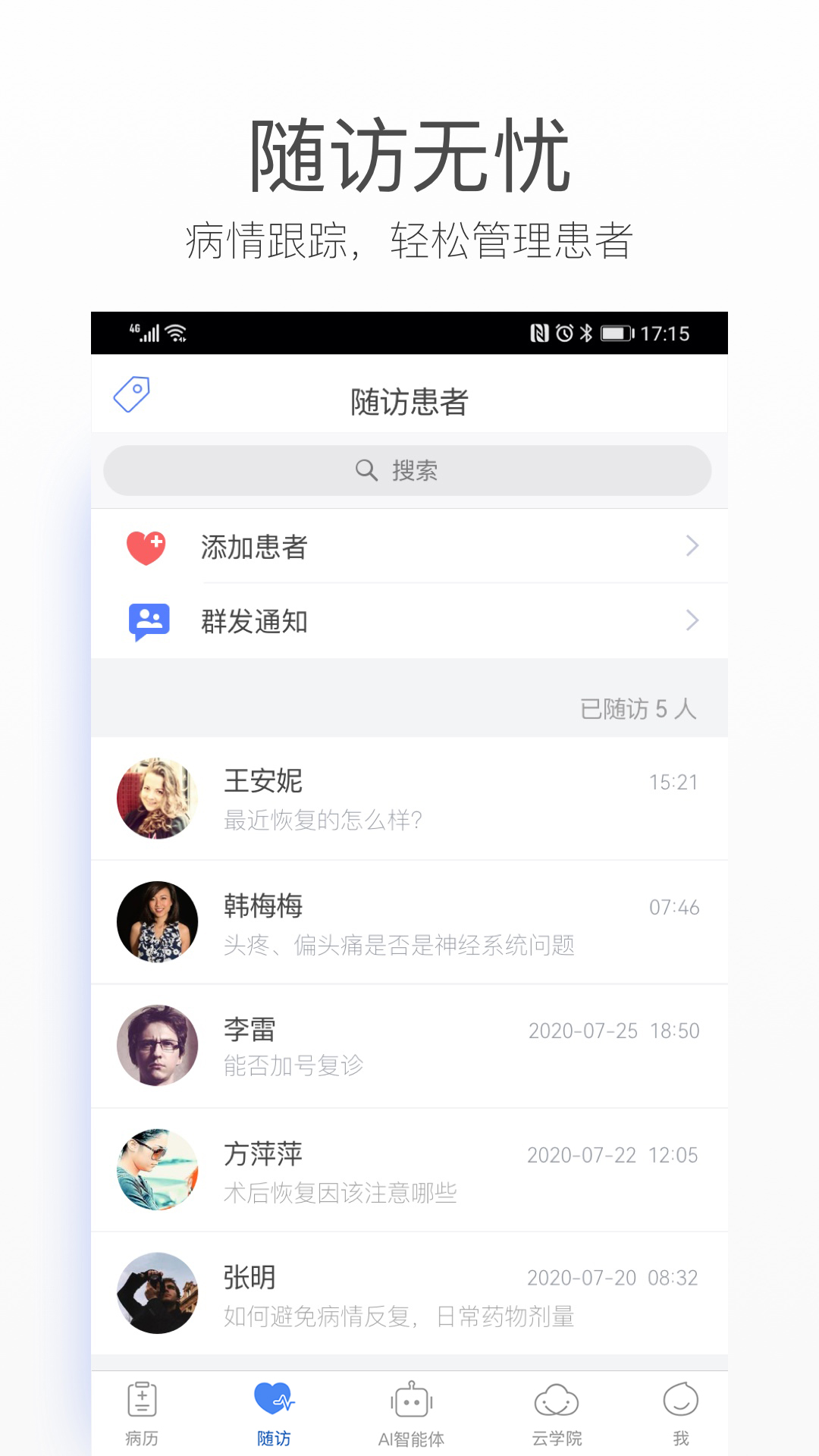Open 群发通知 using its right arrow chevron
The width and height of the screenshot is (819, 1456).
pos(691,620)
